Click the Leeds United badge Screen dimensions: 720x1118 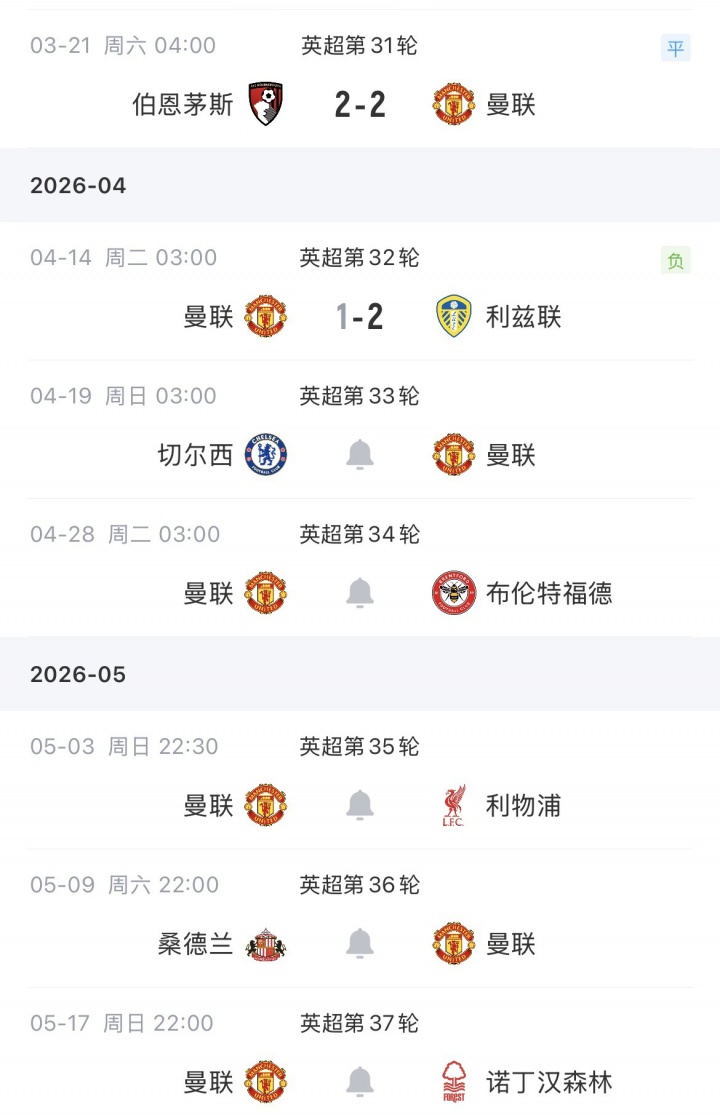(x=454, y=315)
